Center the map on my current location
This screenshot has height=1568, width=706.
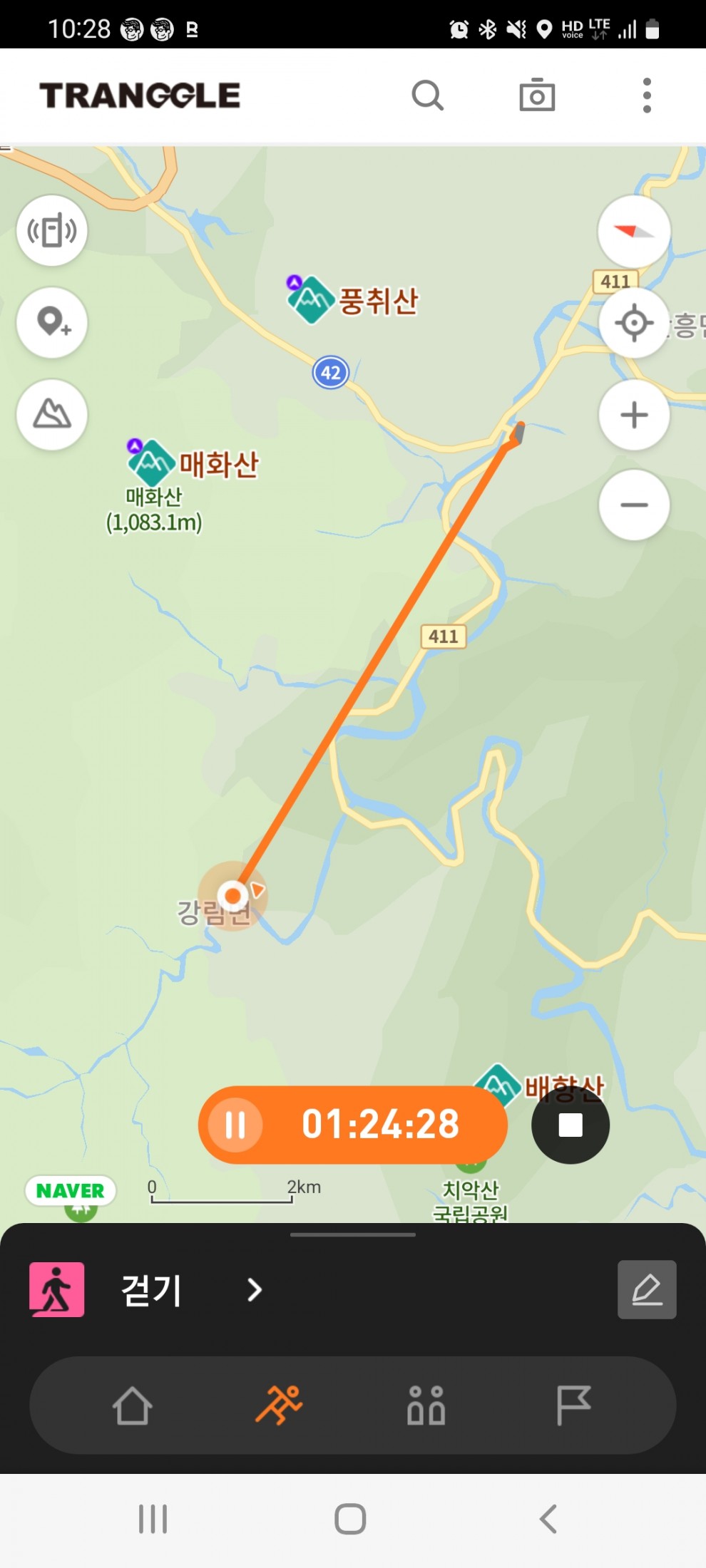point(634,323)
